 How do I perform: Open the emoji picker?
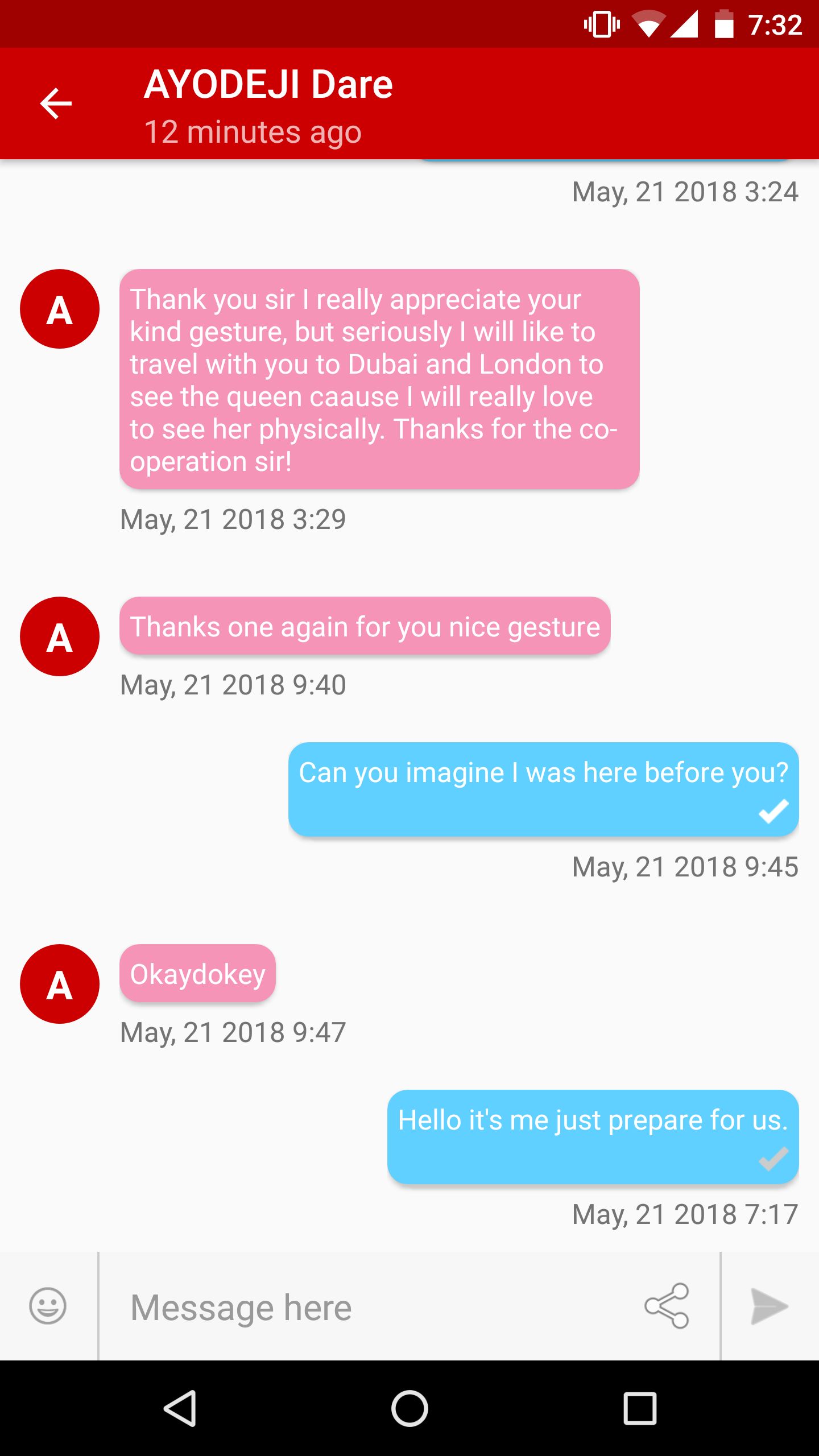click(48, 1306)
